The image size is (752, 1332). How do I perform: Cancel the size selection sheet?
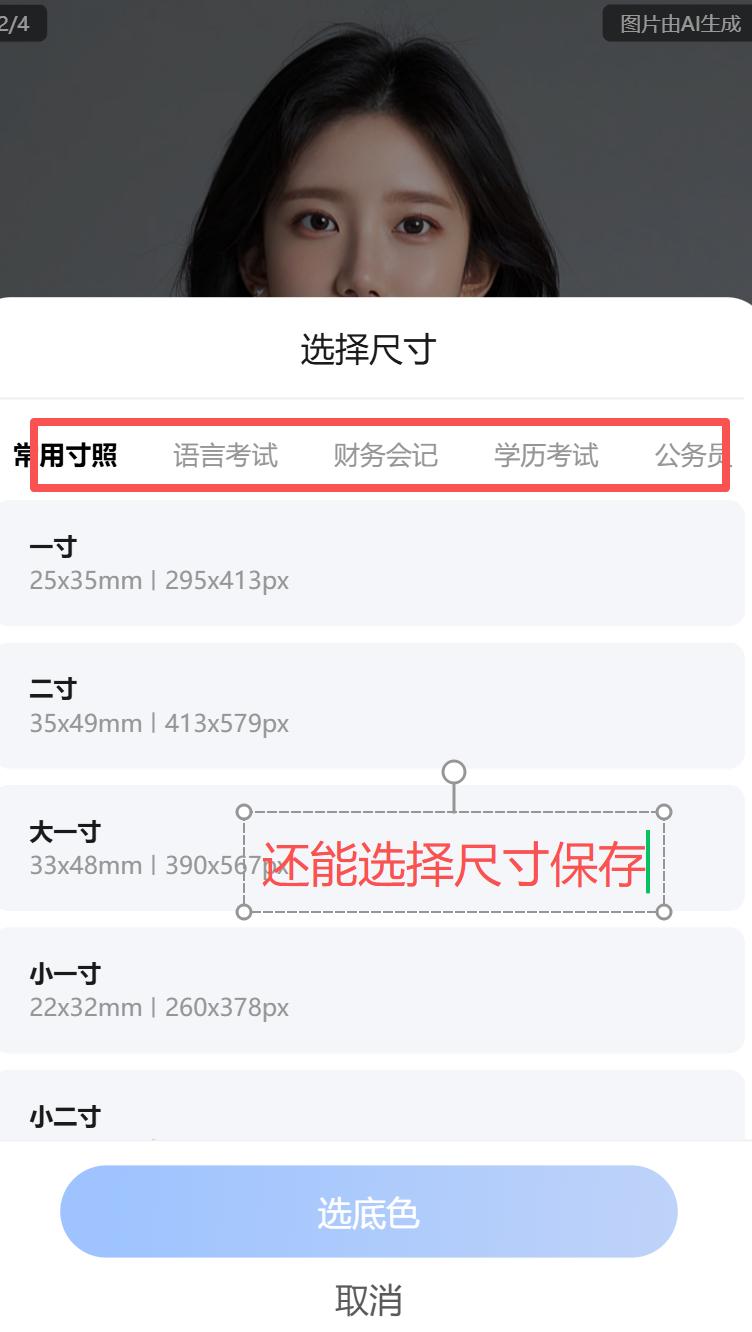[368, 1300]
